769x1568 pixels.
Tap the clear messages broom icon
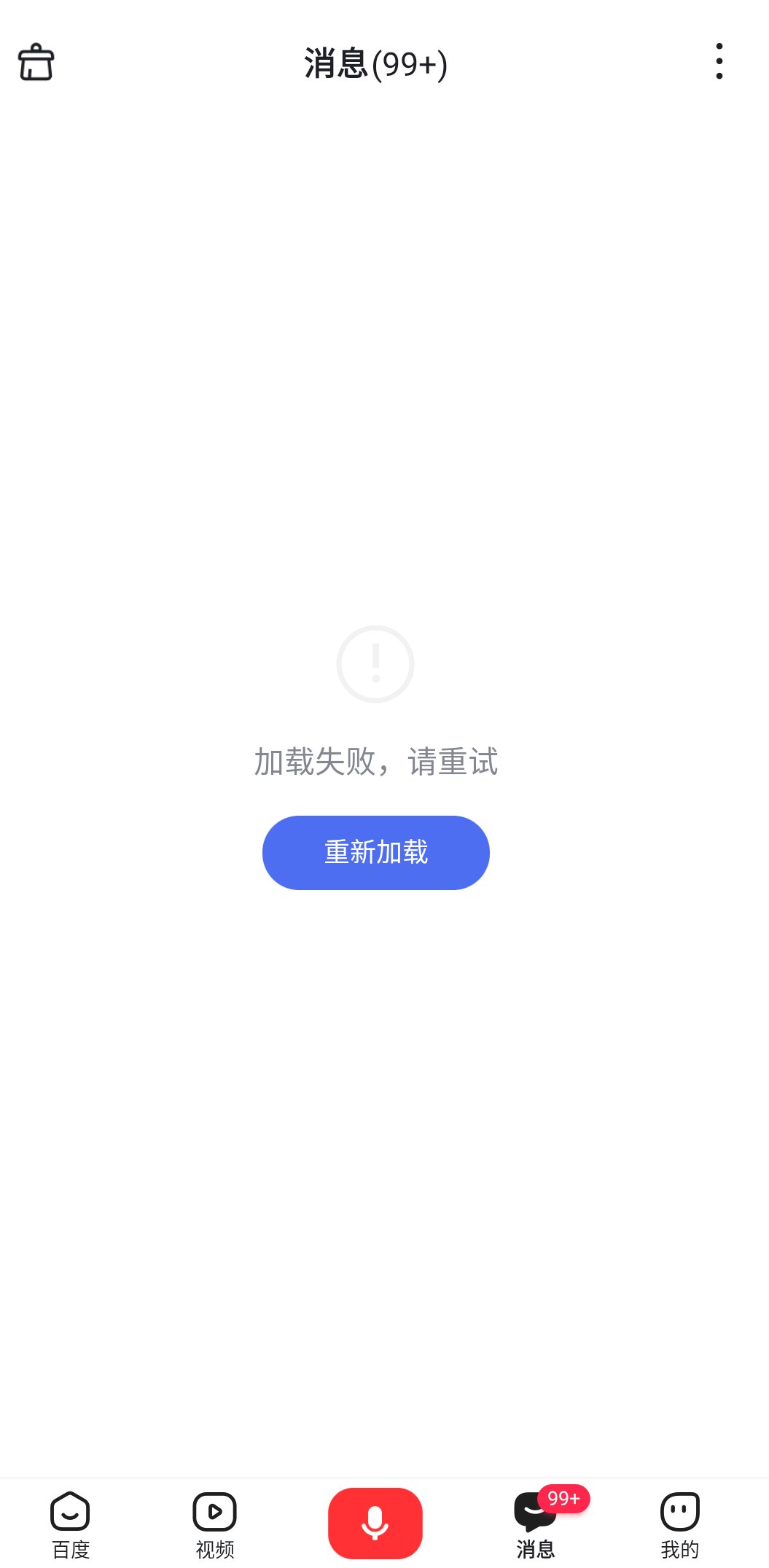click(36, 63)
